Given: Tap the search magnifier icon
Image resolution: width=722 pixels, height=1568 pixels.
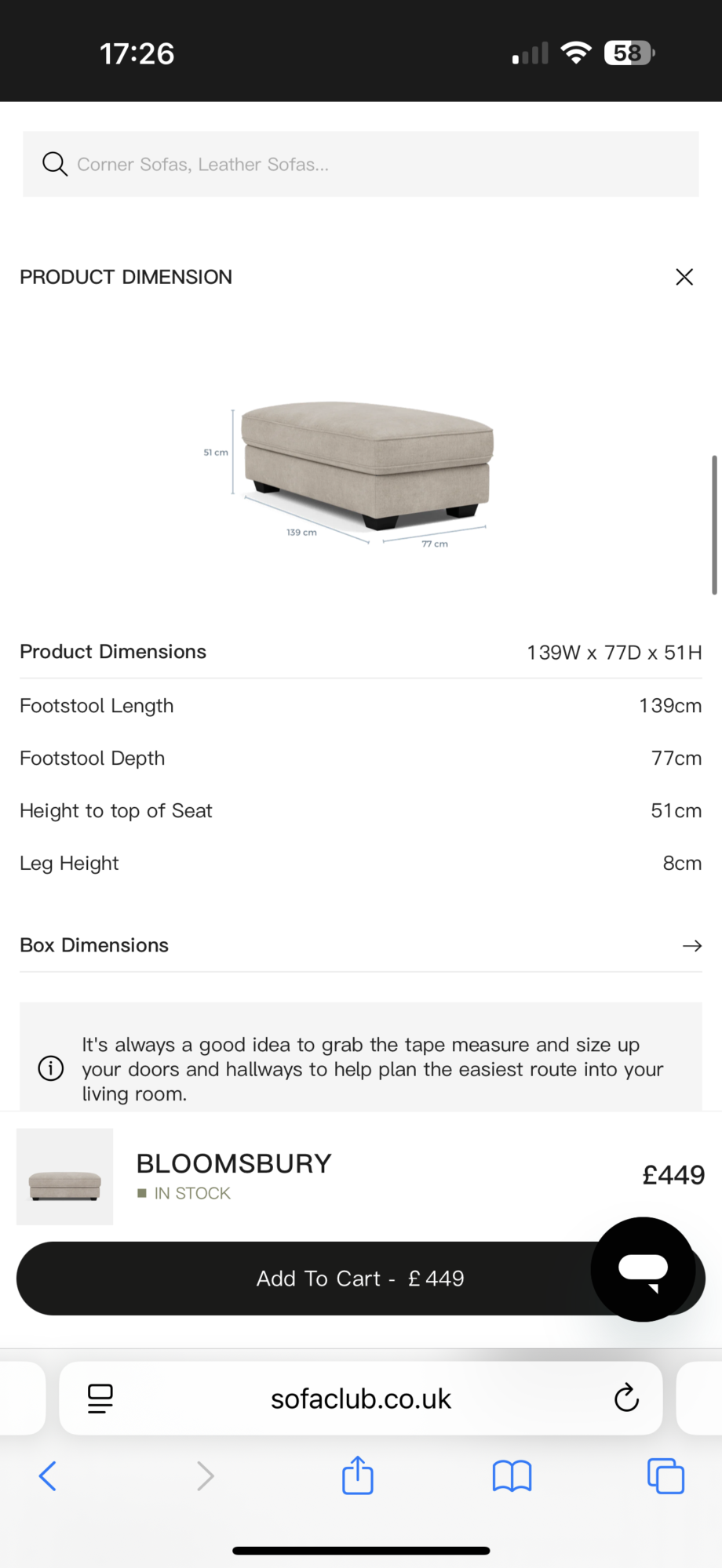Looking at the screenshot, I should [x=53, y=164].
